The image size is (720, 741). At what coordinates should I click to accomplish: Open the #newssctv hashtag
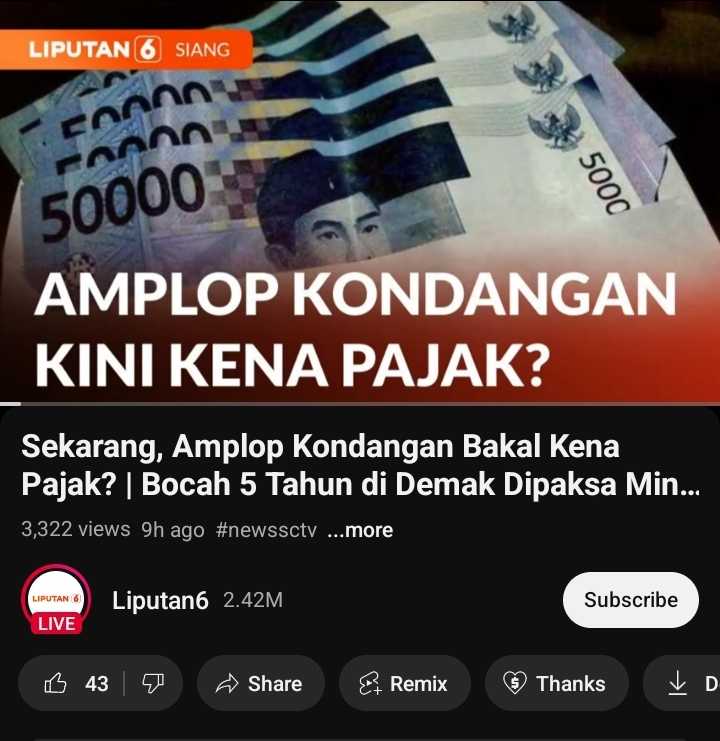pos(266,530)
